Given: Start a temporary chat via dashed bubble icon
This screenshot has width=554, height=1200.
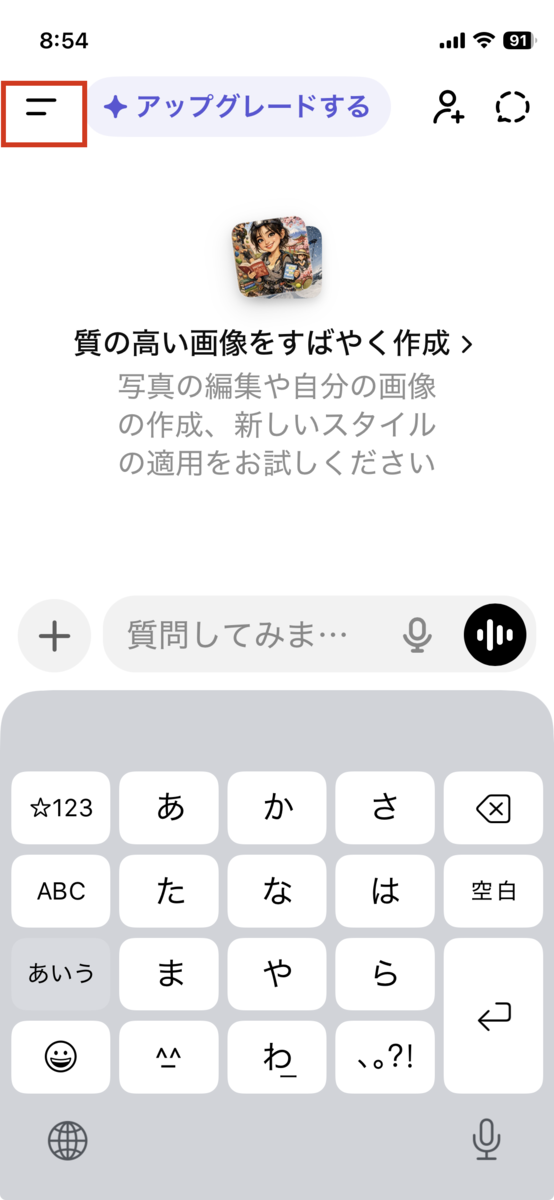Looking at the screenshot, I should (x=512, y=107).
